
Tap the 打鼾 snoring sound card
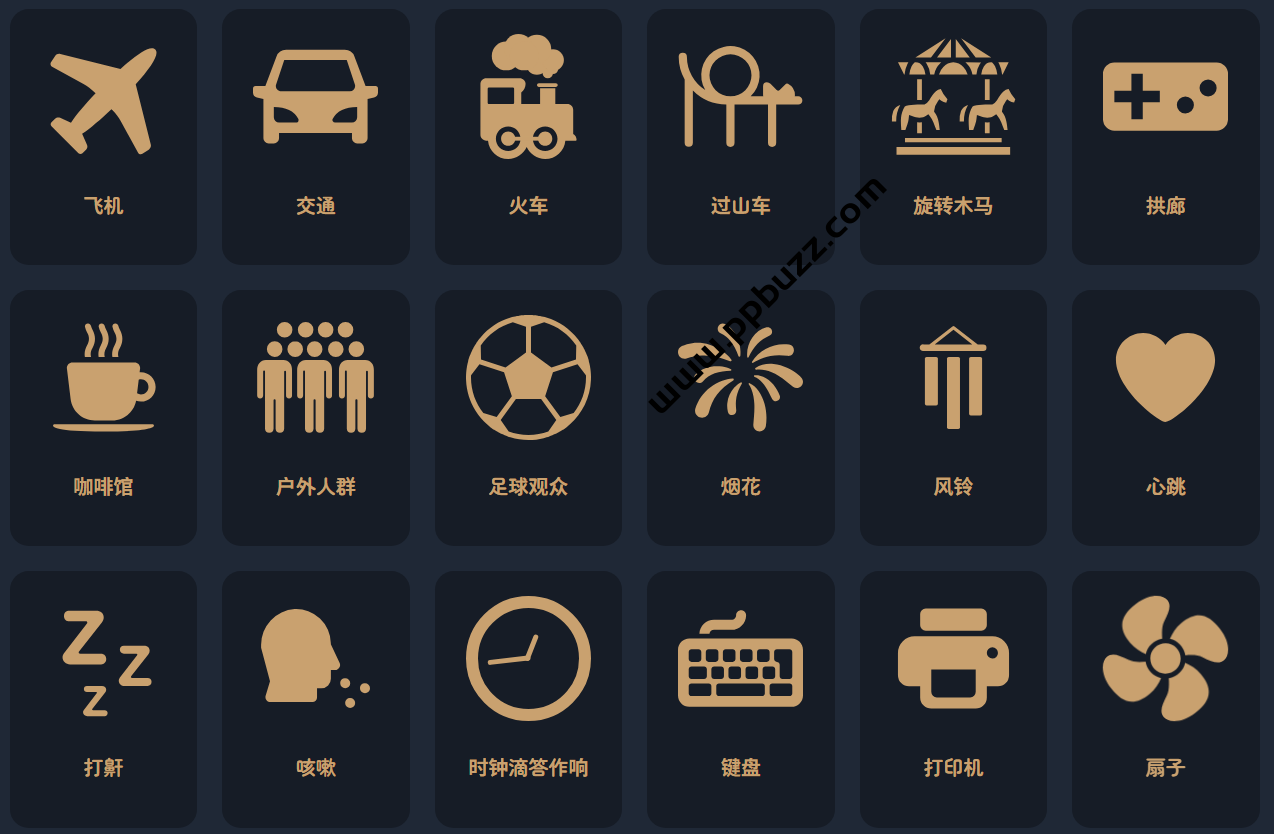coord(103,699)
